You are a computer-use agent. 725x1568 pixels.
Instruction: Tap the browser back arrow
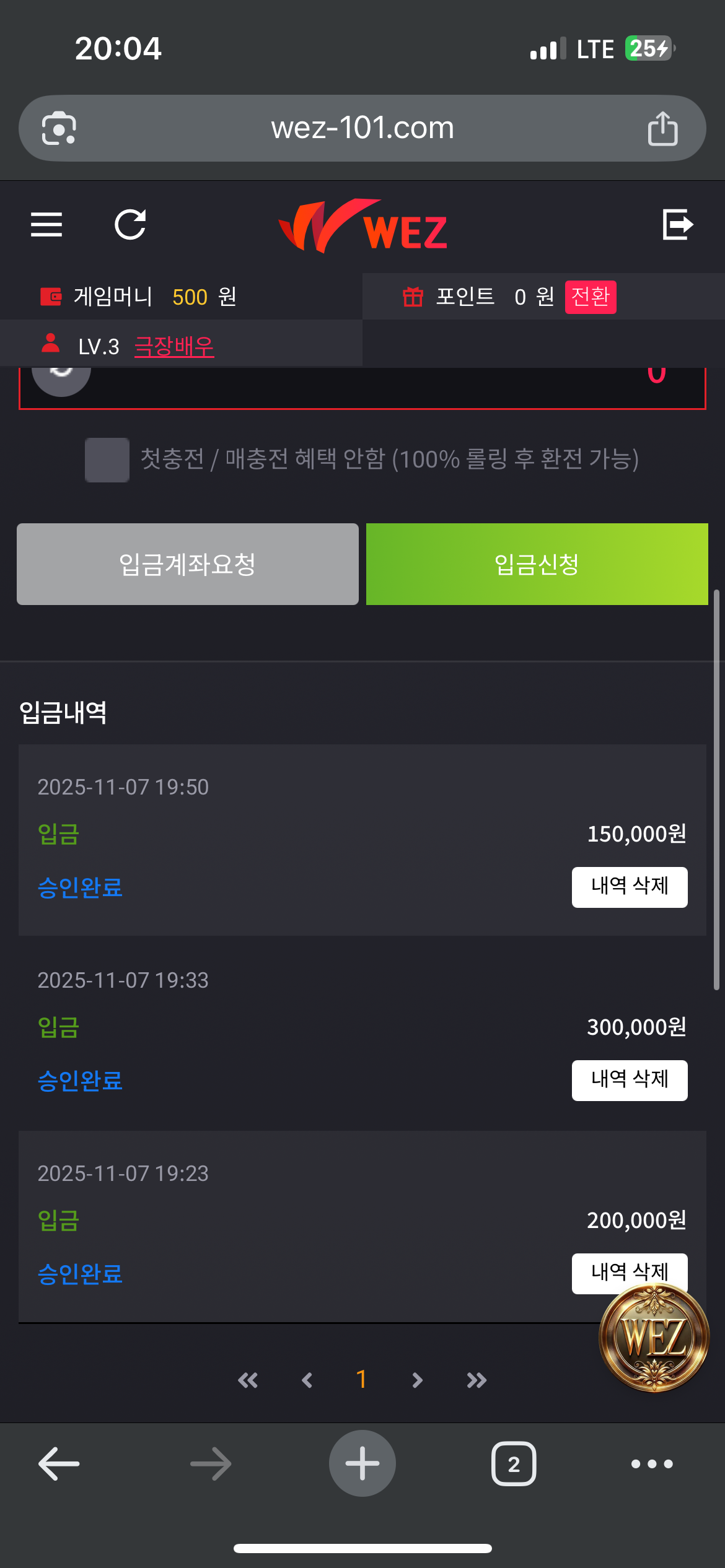(58, 1463)
